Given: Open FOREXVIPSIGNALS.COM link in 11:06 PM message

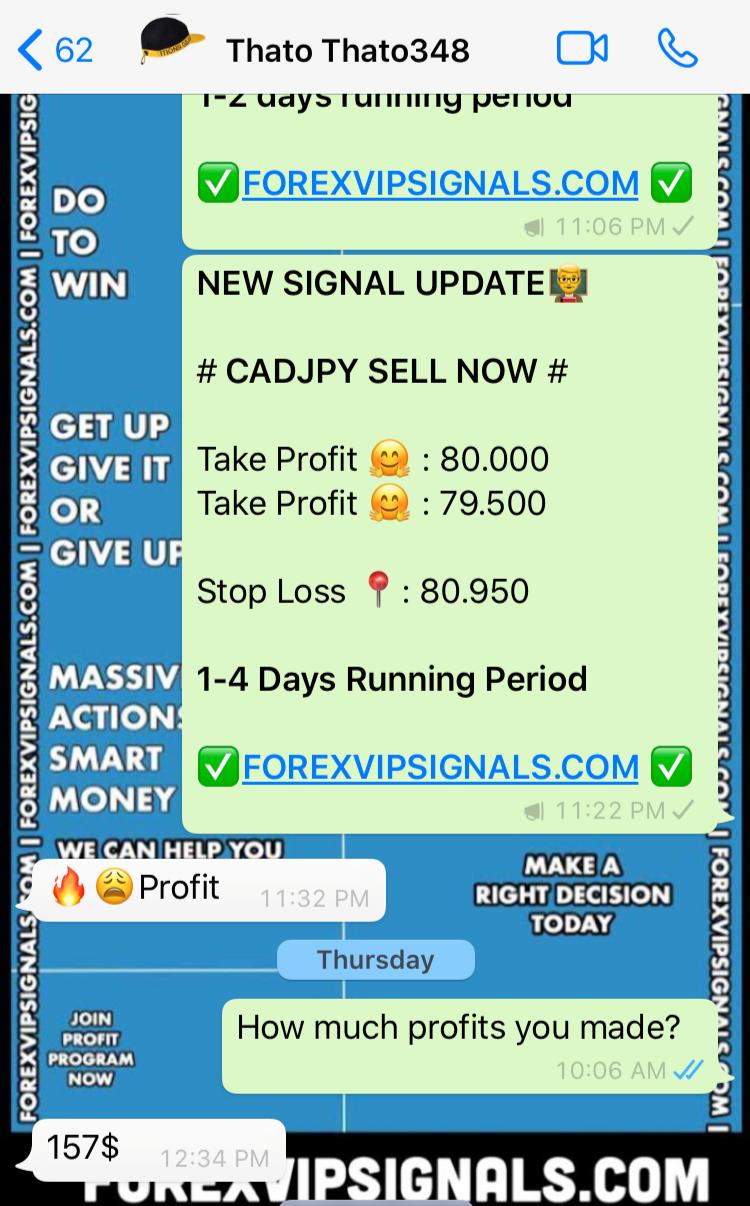Looking at the screenshot, I should coord(440,183).
